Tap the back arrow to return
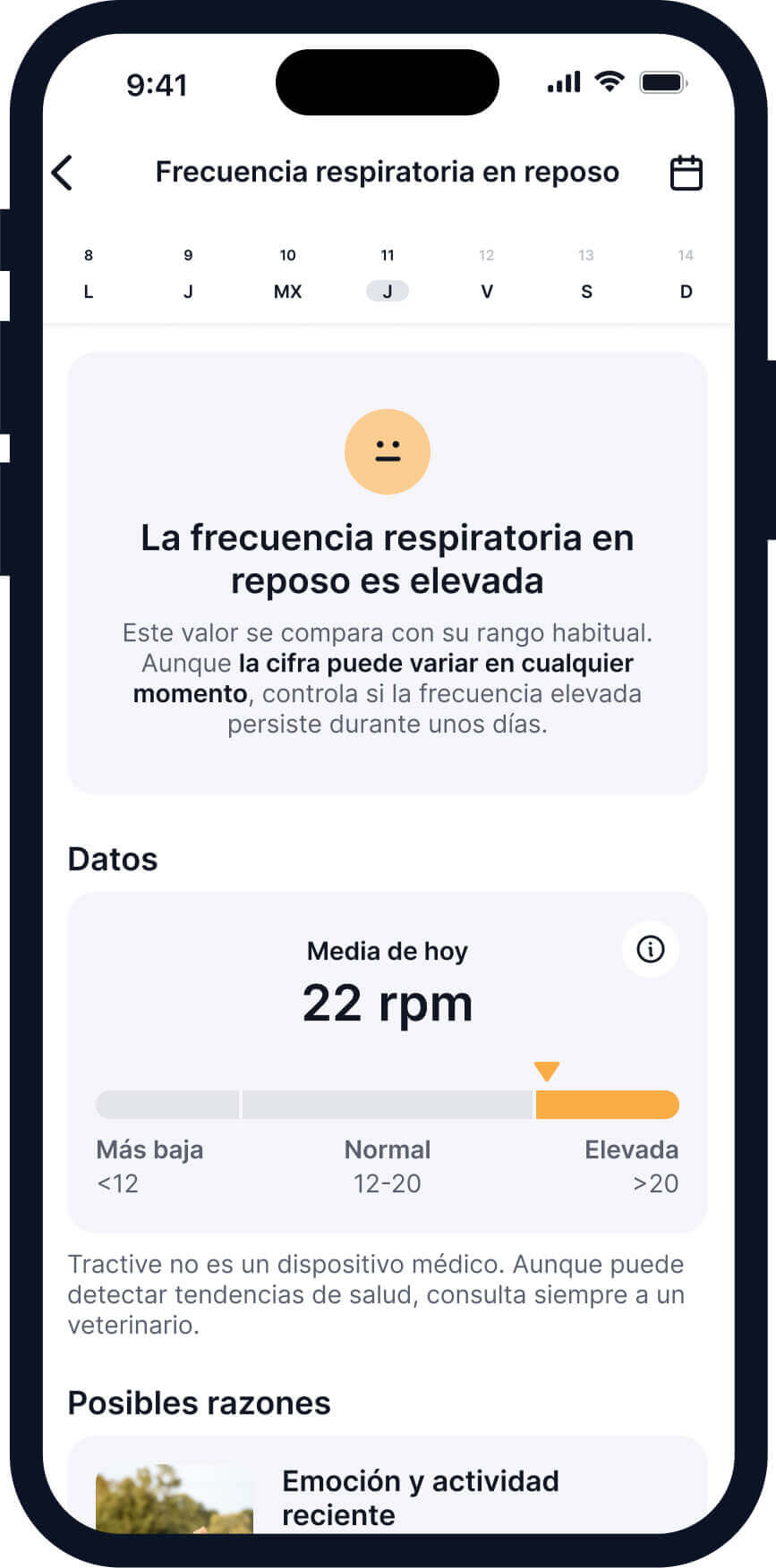The image size is (776, 1568). tap(61, 173)
